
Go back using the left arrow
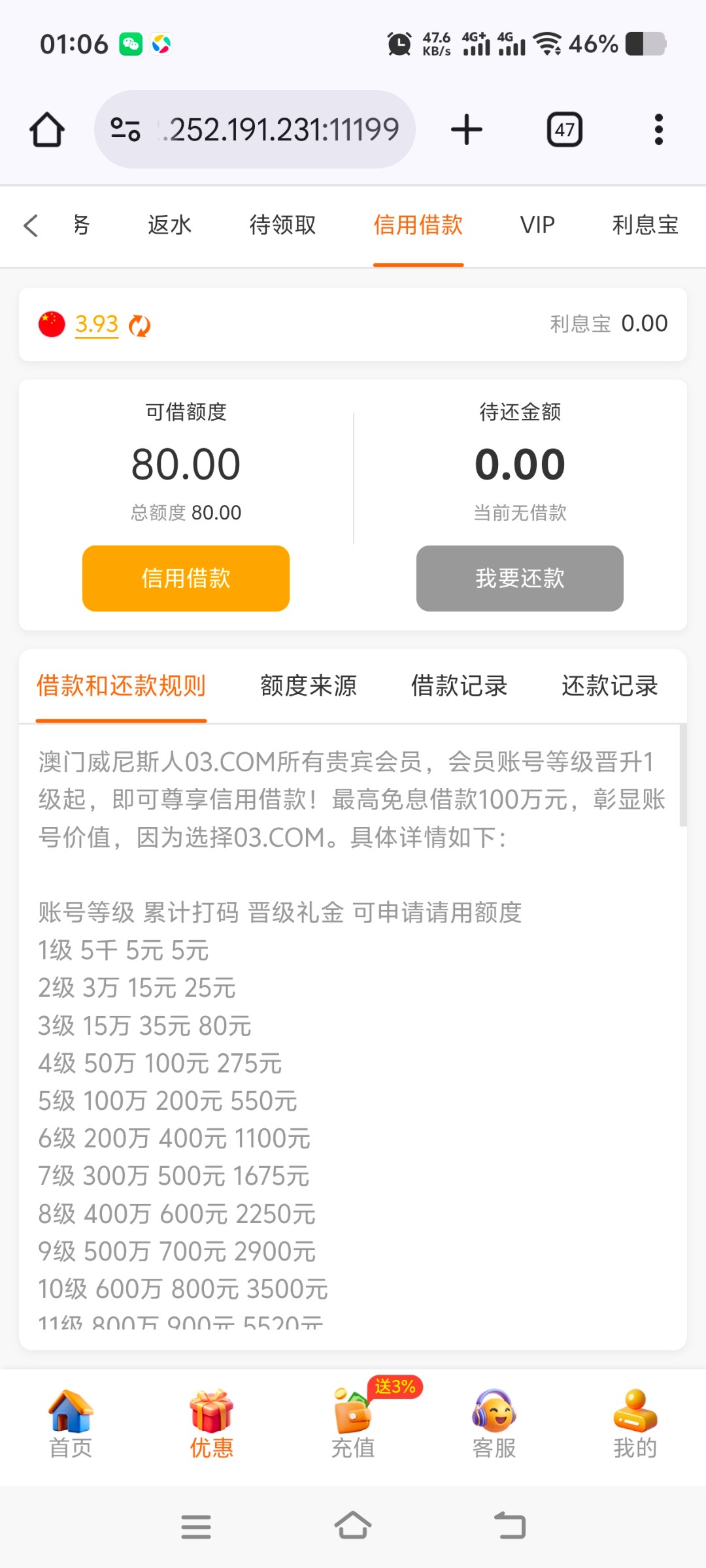[31, 225]
